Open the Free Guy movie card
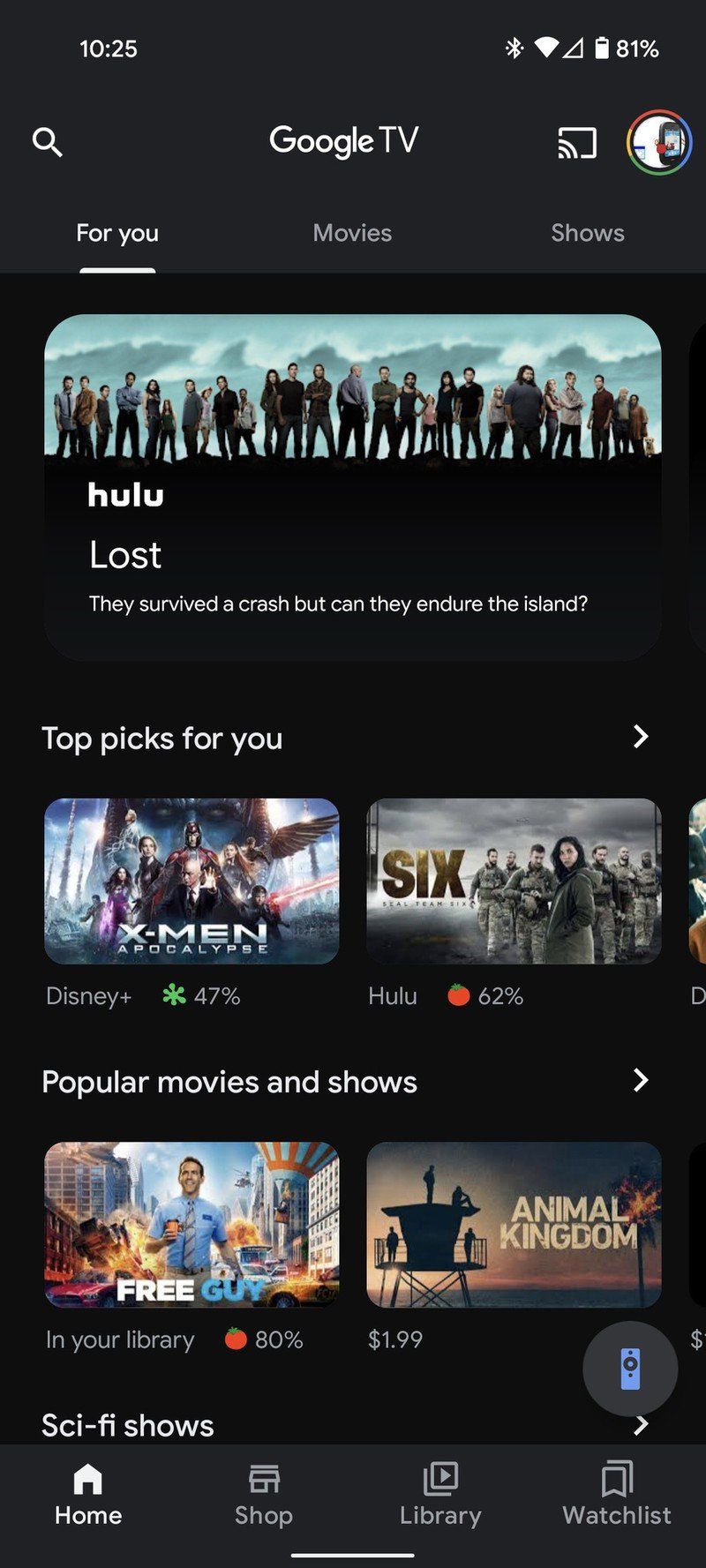Viewport: 706px width, 1568px height. point(192,1224)
